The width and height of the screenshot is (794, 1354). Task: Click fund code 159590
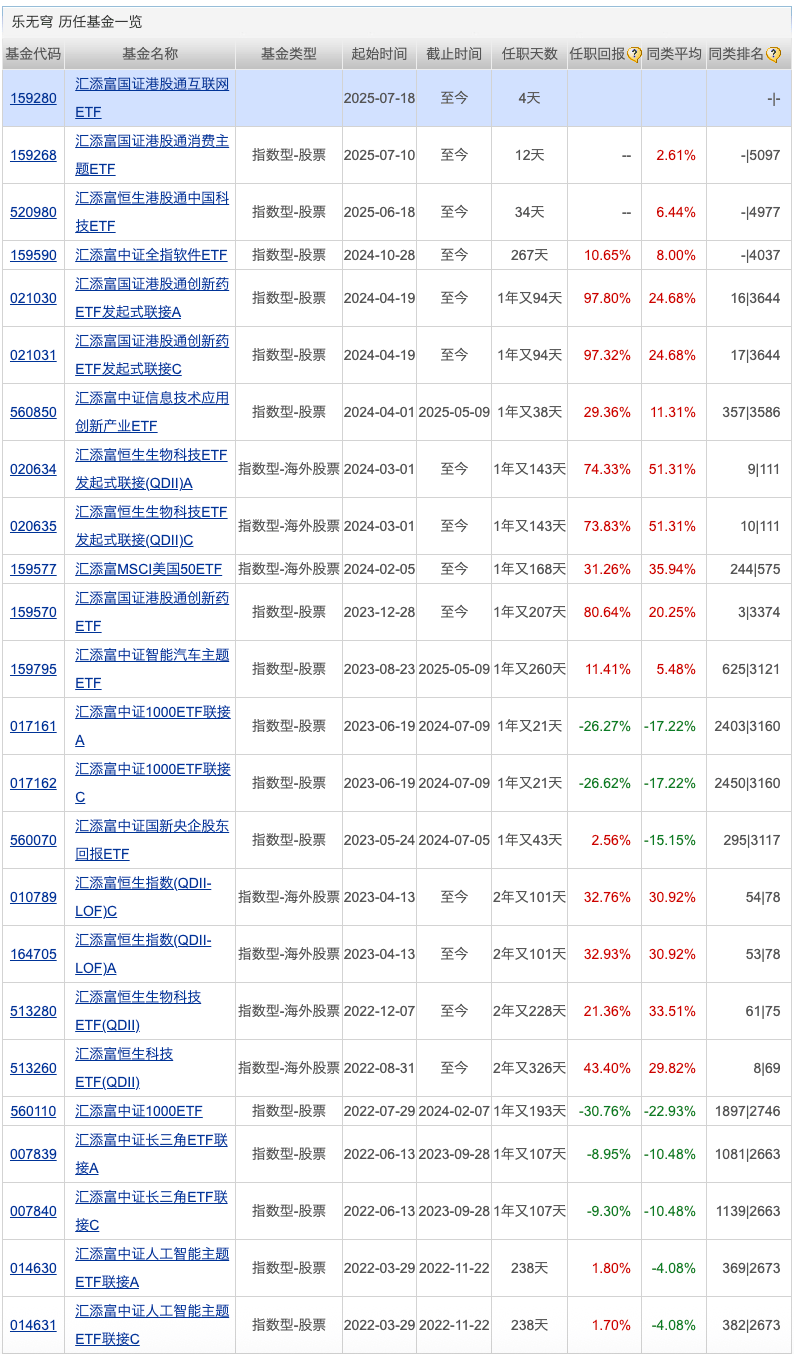pyautogui.click(x=32, y=255)
